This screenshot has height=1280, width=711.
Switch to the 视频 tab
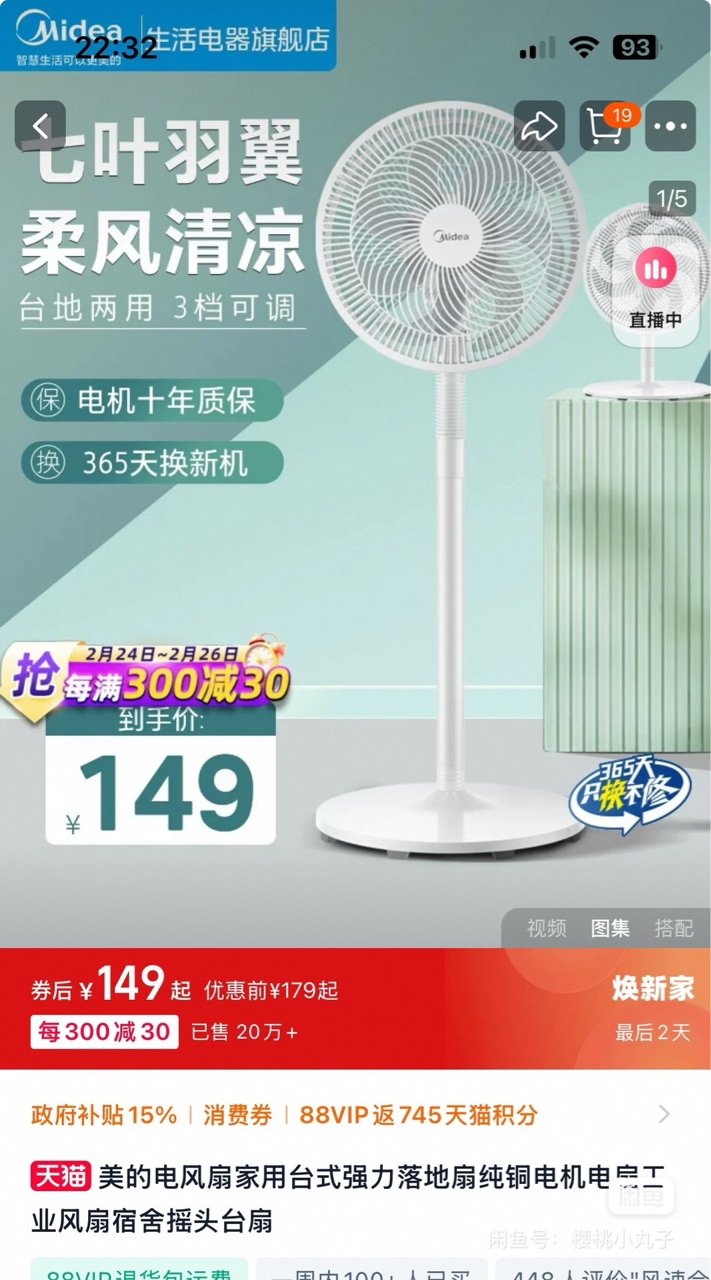[546, 928]
